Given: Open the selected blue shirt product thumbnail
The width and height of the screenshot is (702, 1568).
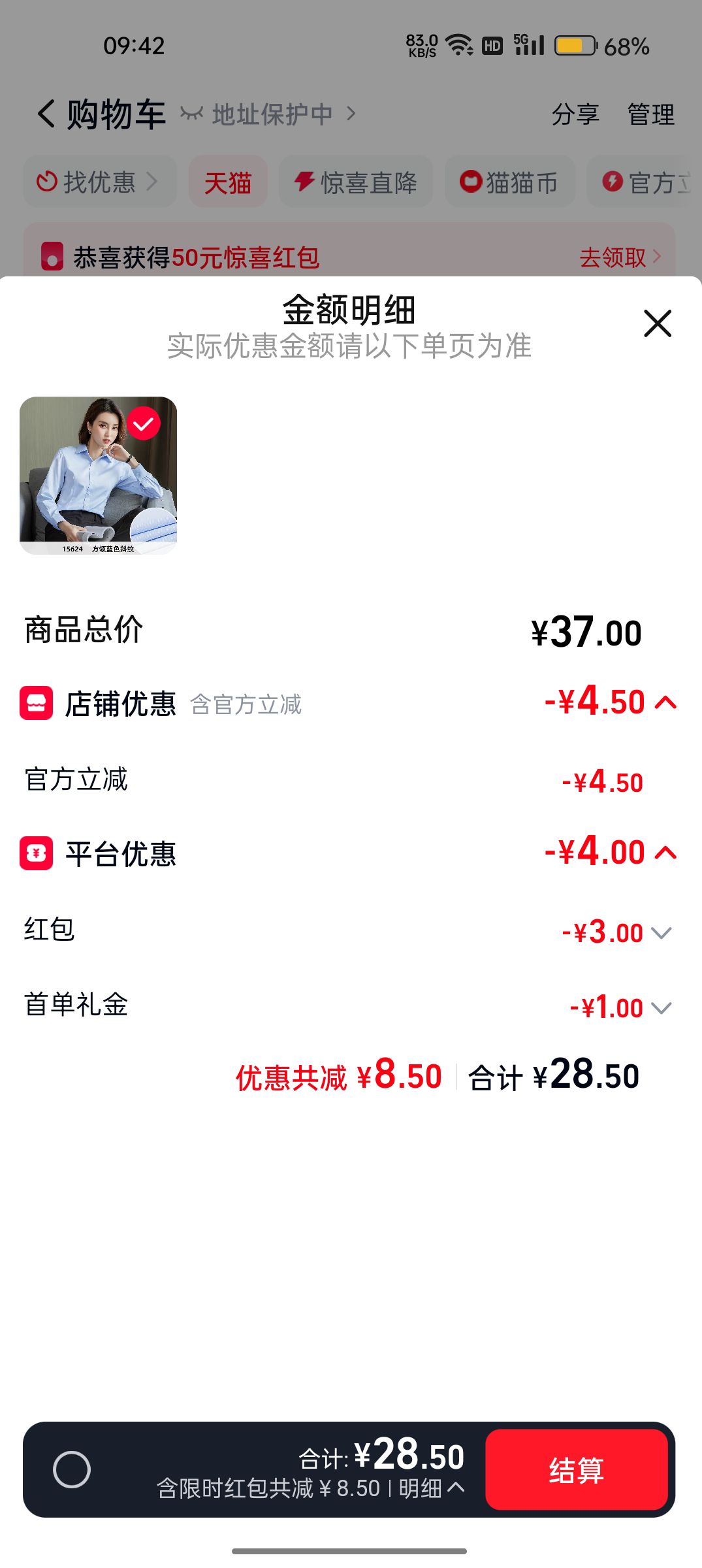Looking at the screenshot, I should coord(99,476).
